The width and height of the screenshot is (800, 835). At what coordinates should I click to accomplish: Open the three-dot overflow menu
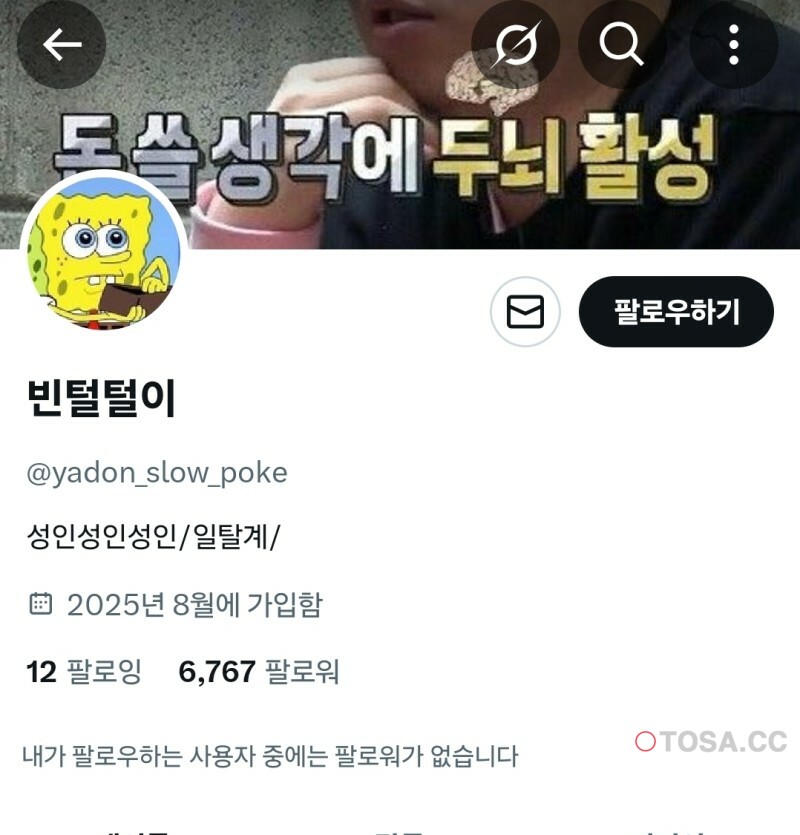[733, 45]
